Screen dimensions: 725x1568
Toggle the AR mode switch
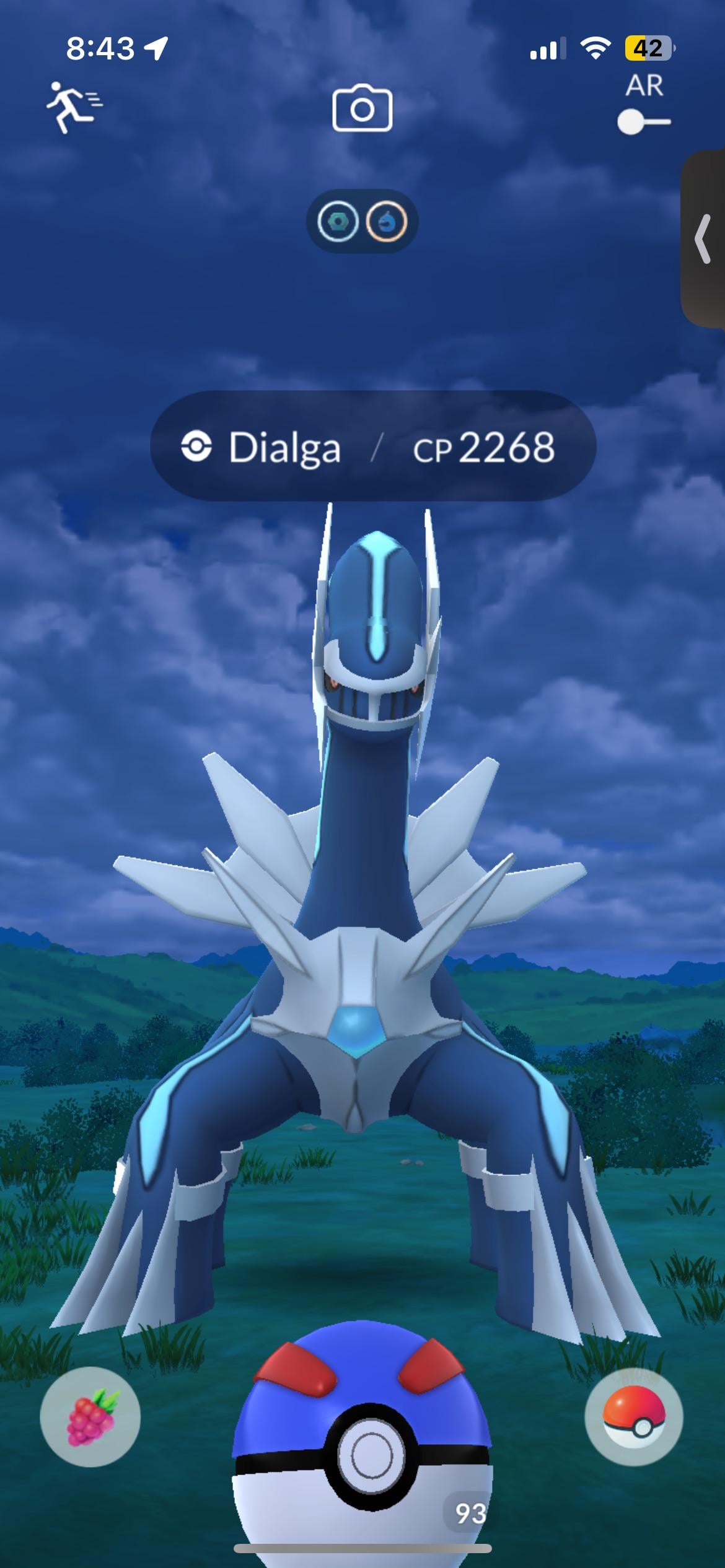[643, 121]
